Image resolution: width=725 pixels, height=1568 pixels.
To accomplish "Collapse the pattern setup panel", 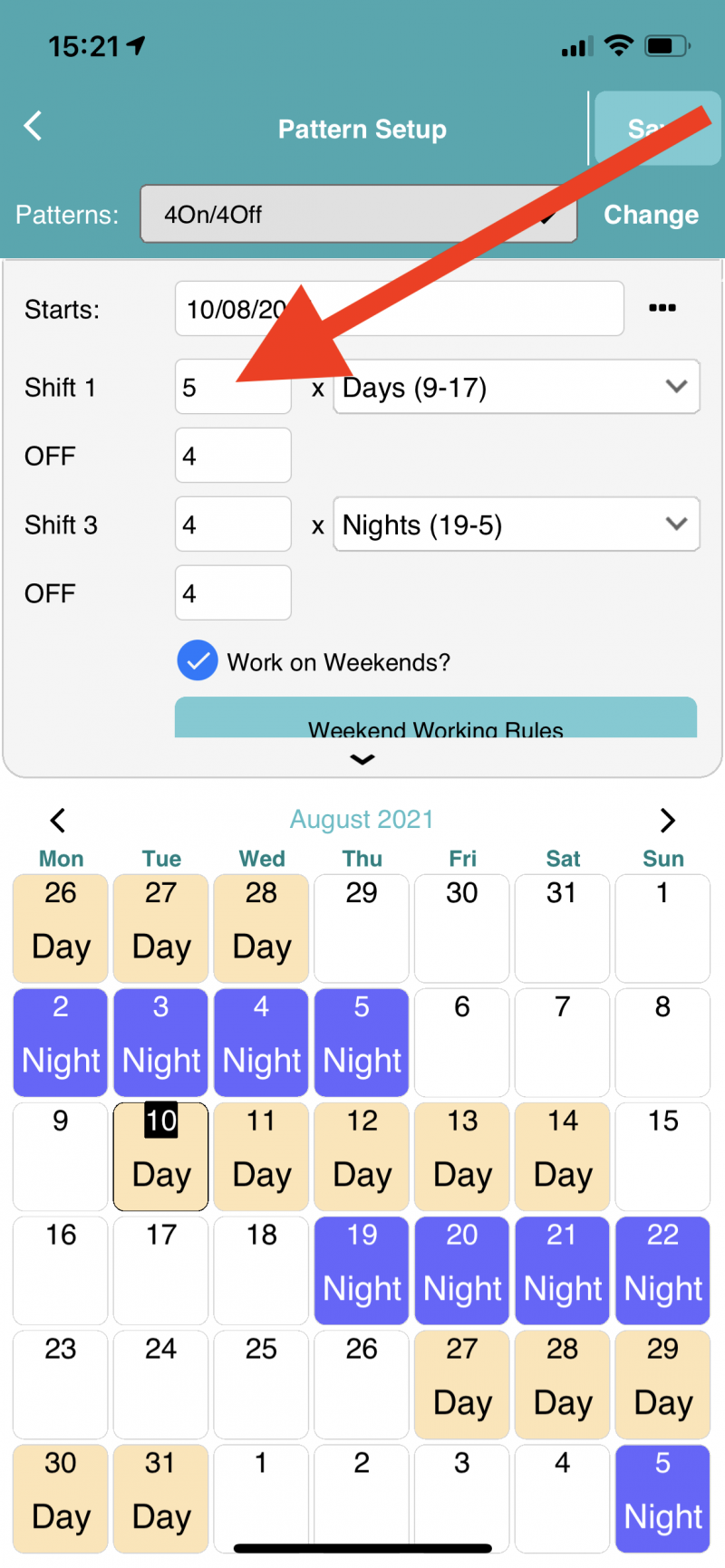I will (x=362, y=760).
